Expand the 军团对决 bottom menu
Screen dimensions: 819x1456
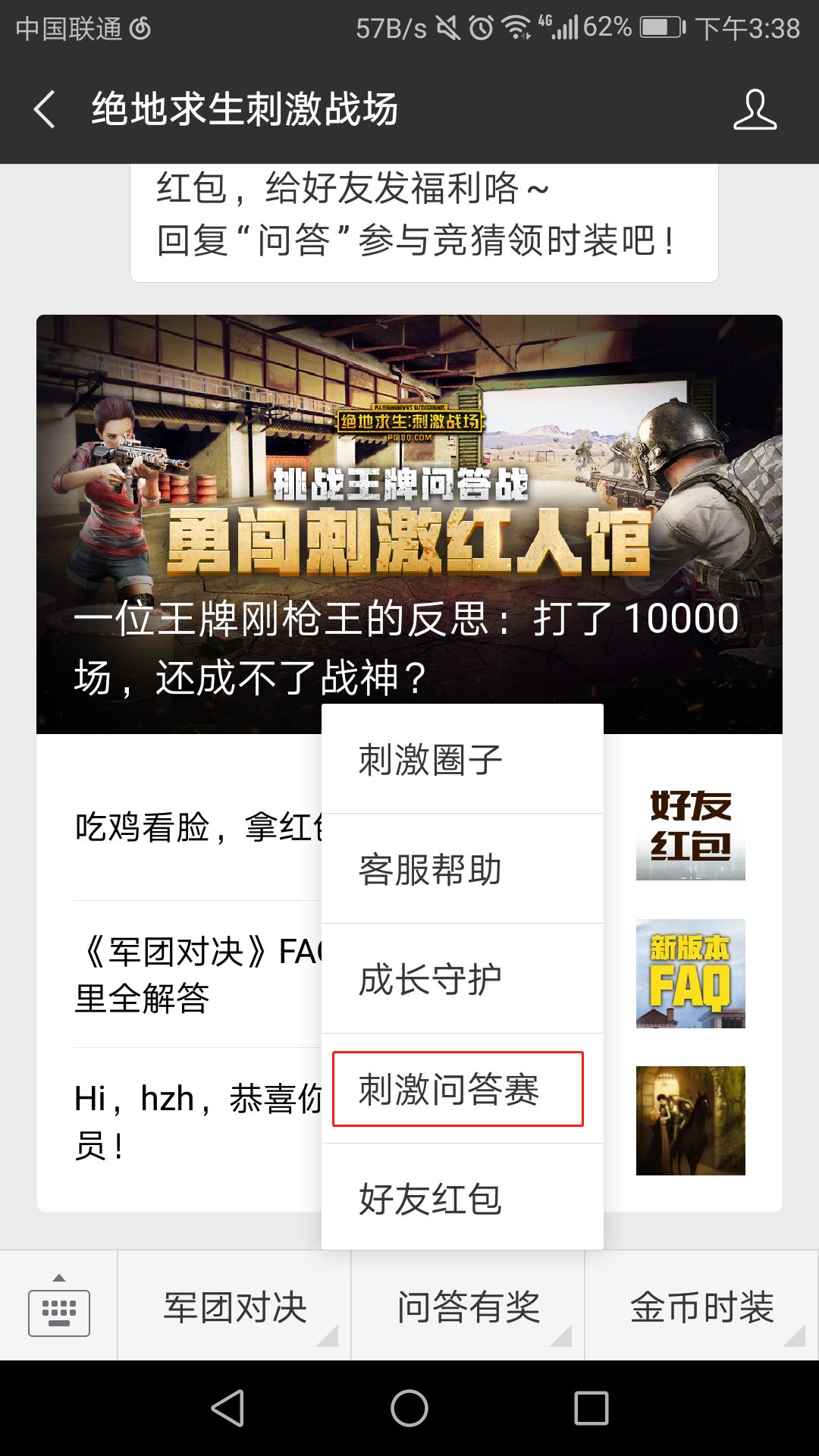[235, 1307]
